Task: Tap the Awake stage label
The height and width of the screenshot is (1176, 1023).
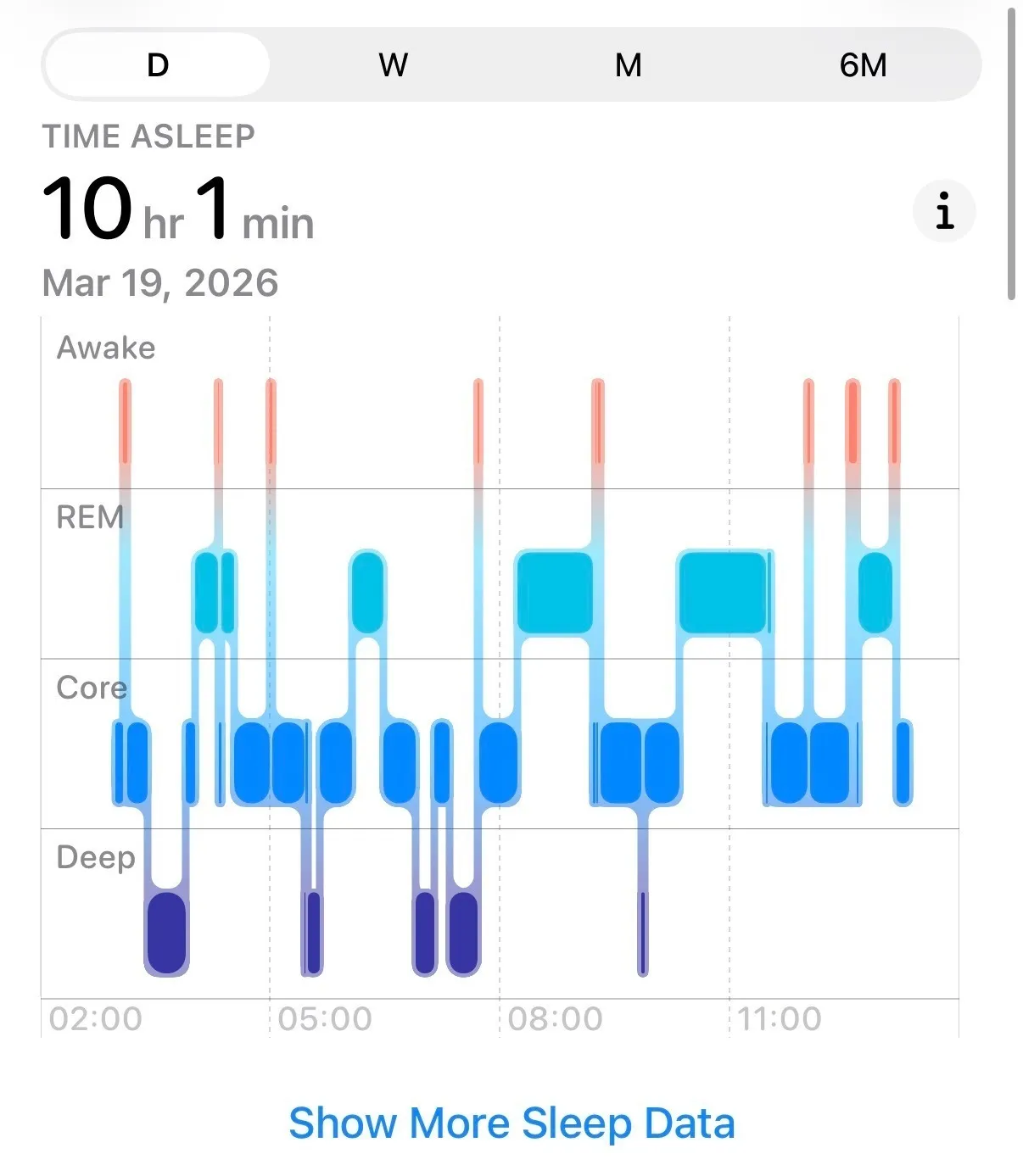Action: 105,348
